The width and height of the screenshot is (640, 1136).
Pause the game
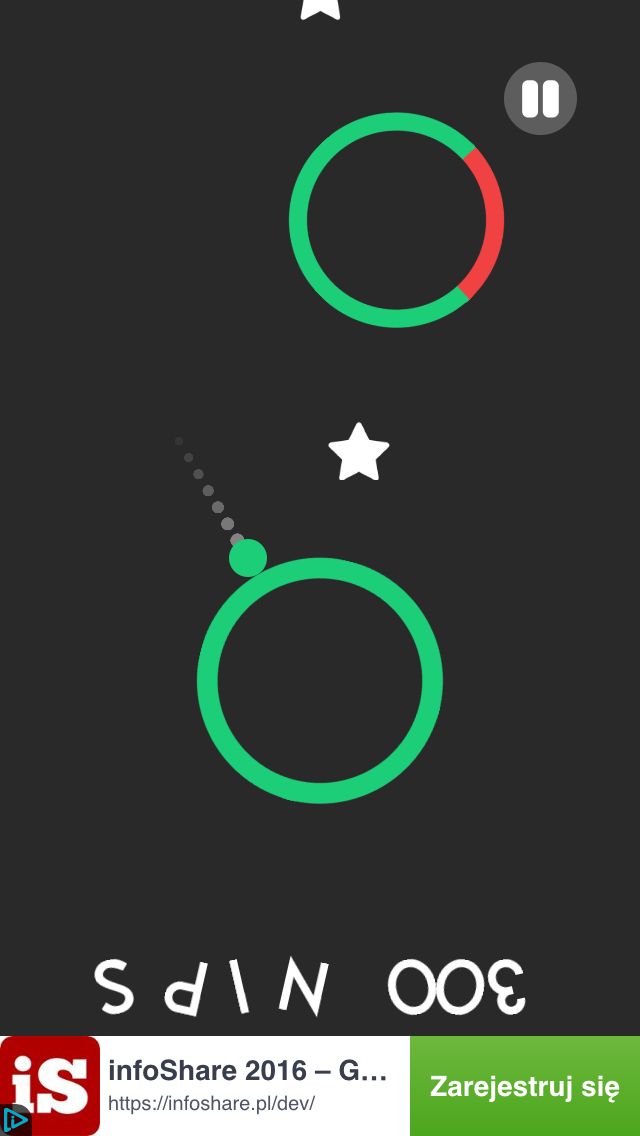[540, 99]
